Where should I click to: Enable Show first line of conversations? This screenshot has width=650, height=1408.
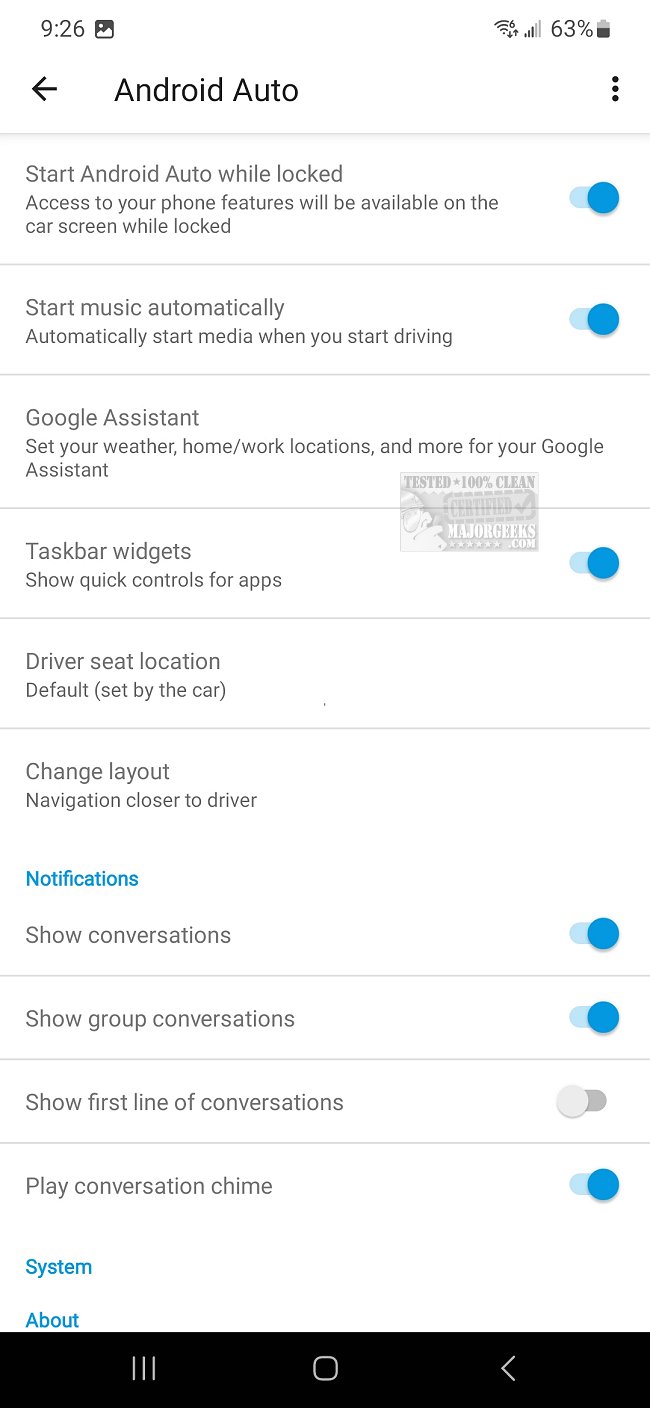[583, 1102]
